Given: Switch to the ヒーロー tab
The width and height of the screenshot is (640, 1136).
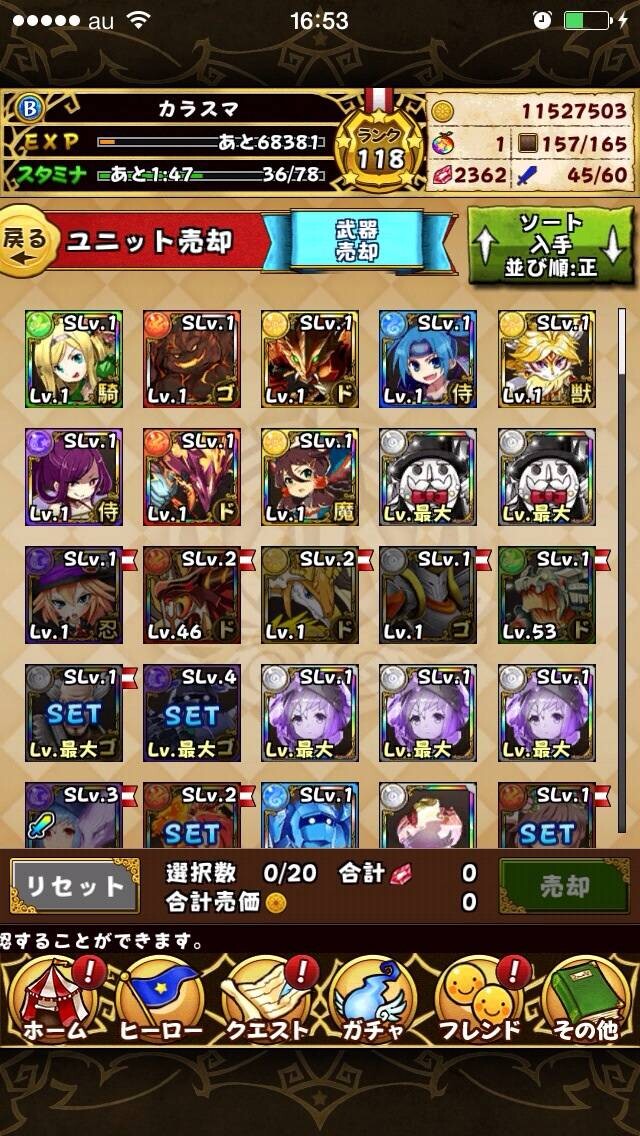Looking at the screenshot, I should tap(159, 1000).
